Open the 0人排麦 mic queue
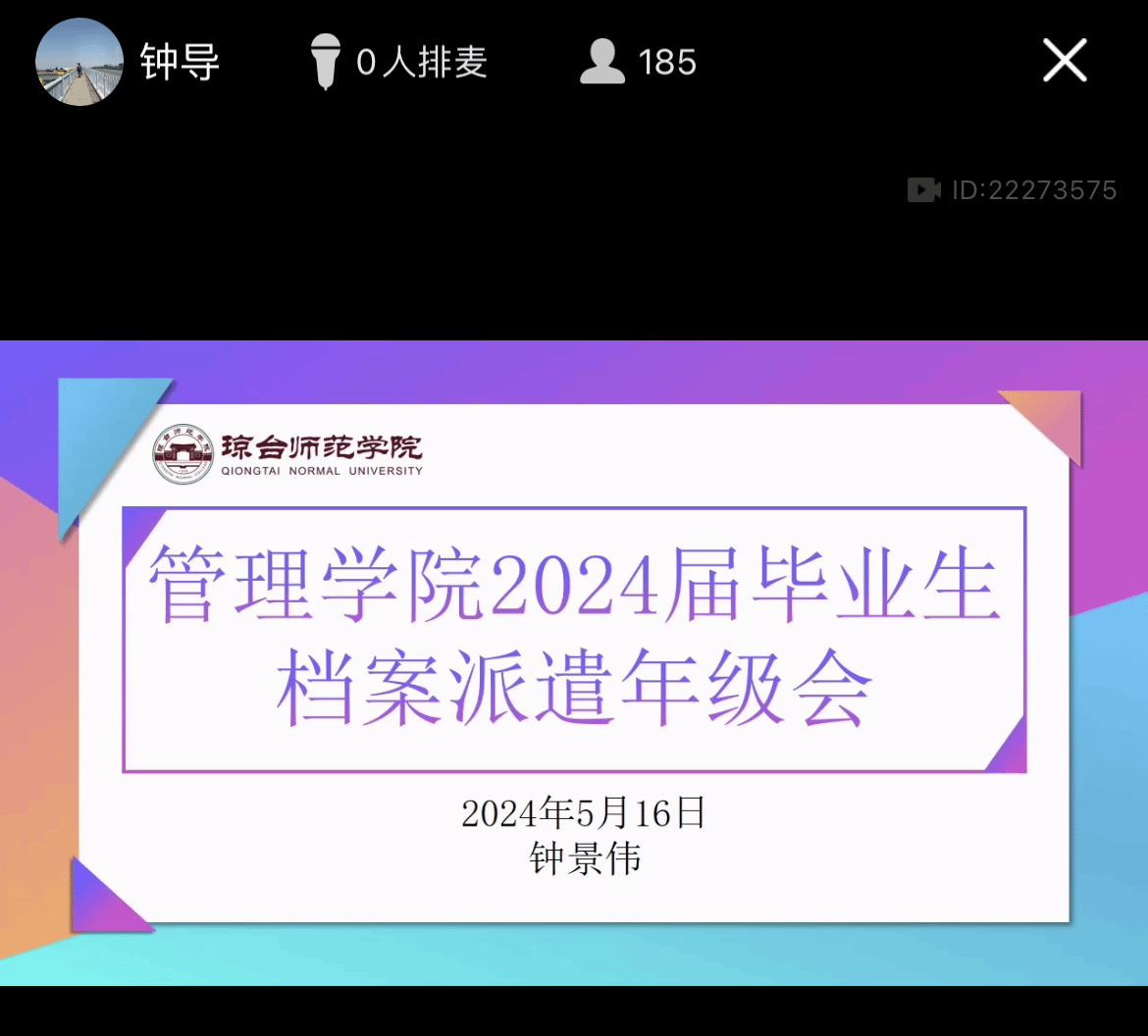 pos(398,62)
